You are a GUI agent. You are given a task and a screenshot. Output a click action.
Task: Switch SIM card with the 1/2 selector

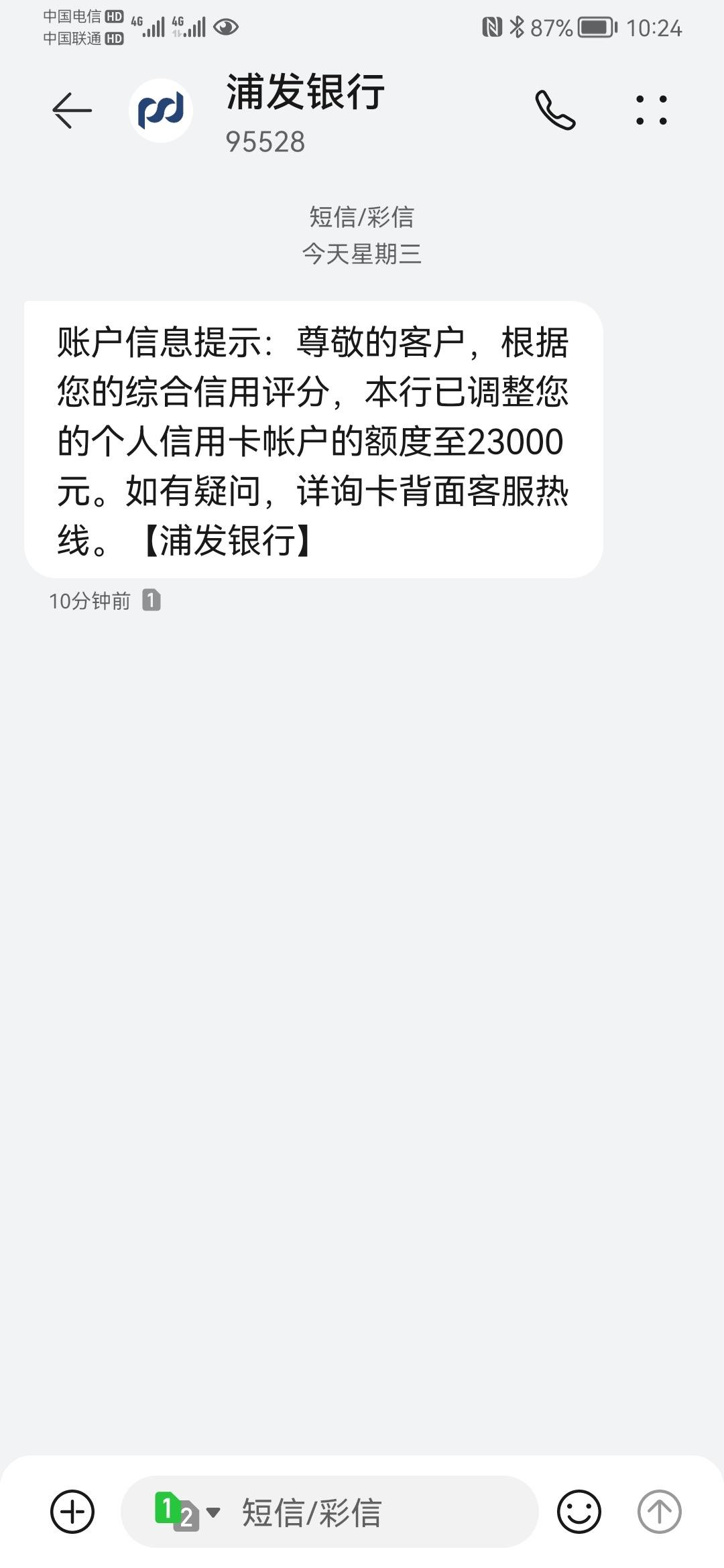(187, 1511)
